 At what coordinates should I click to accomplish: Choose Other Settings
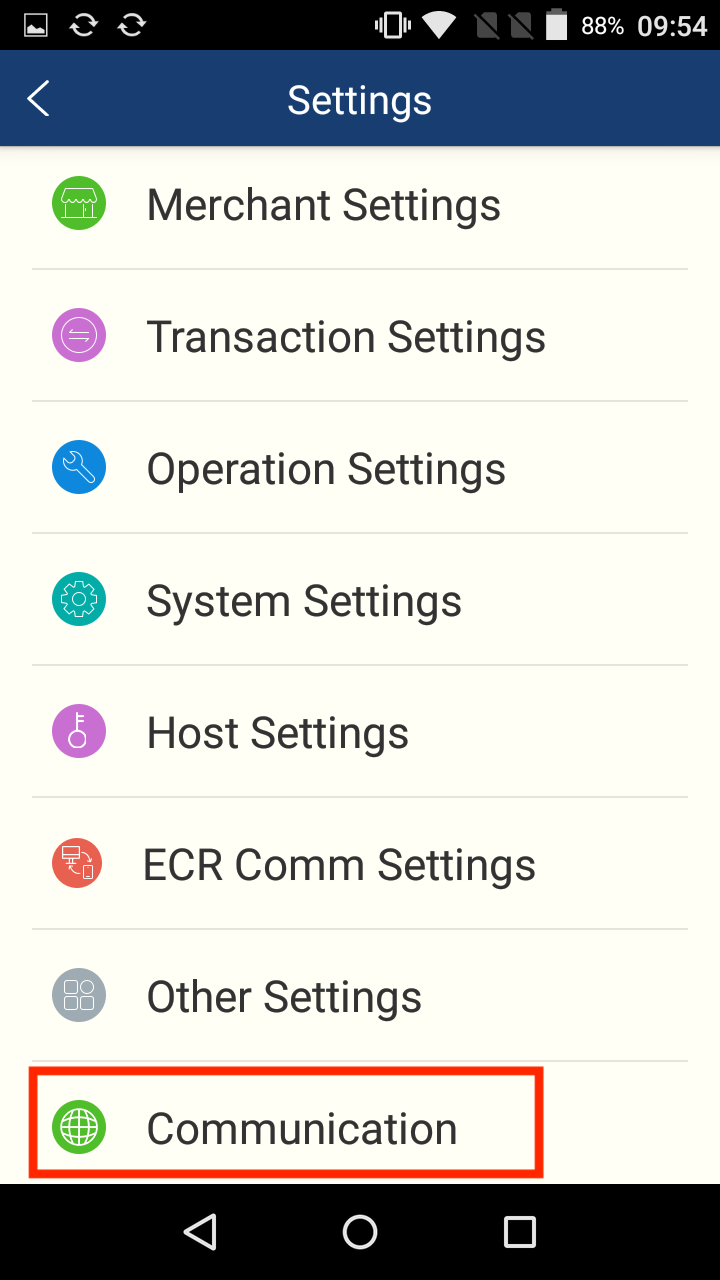283,997
